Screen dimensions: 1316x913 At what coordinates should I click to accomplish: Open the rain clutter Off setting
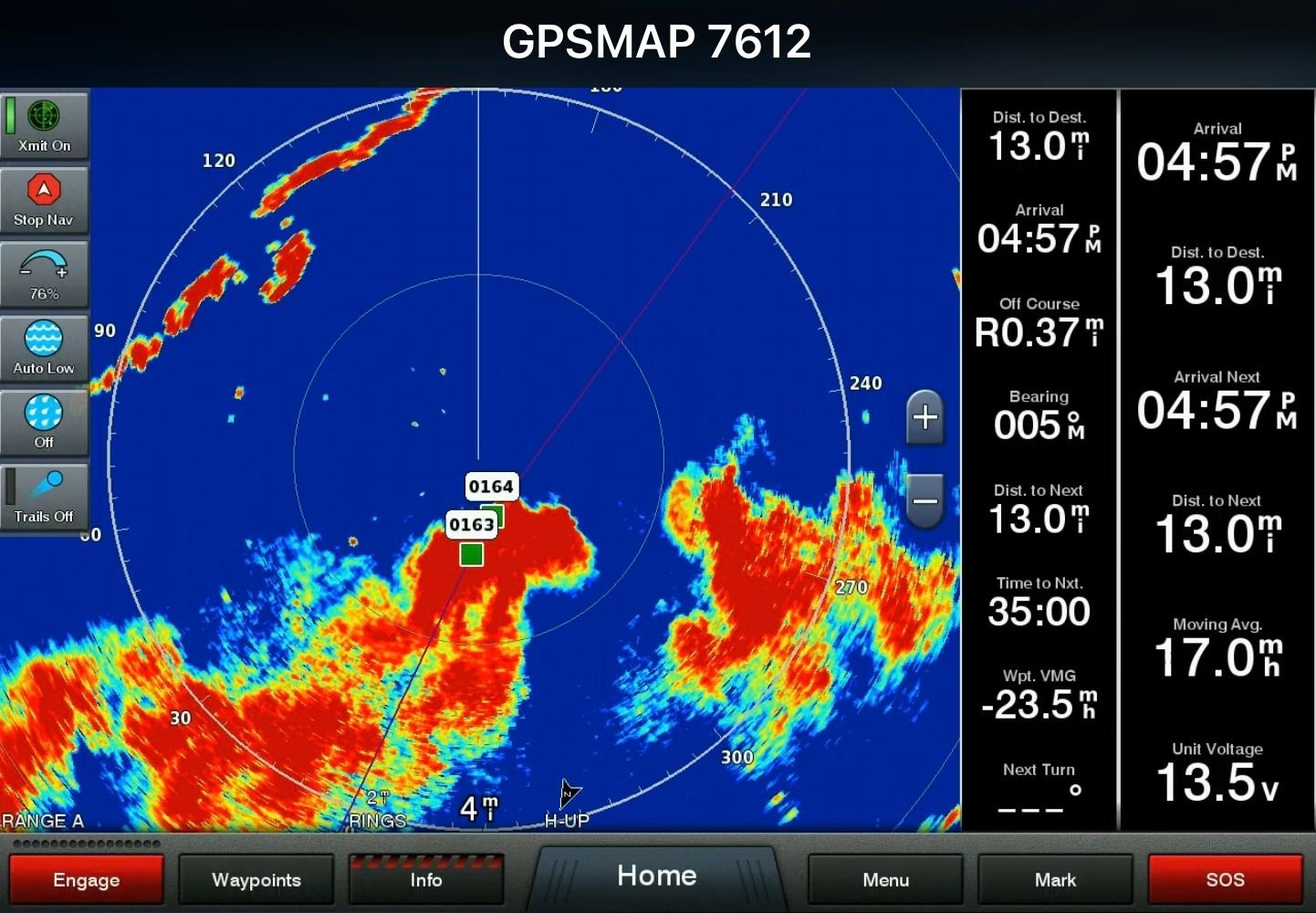44,423
